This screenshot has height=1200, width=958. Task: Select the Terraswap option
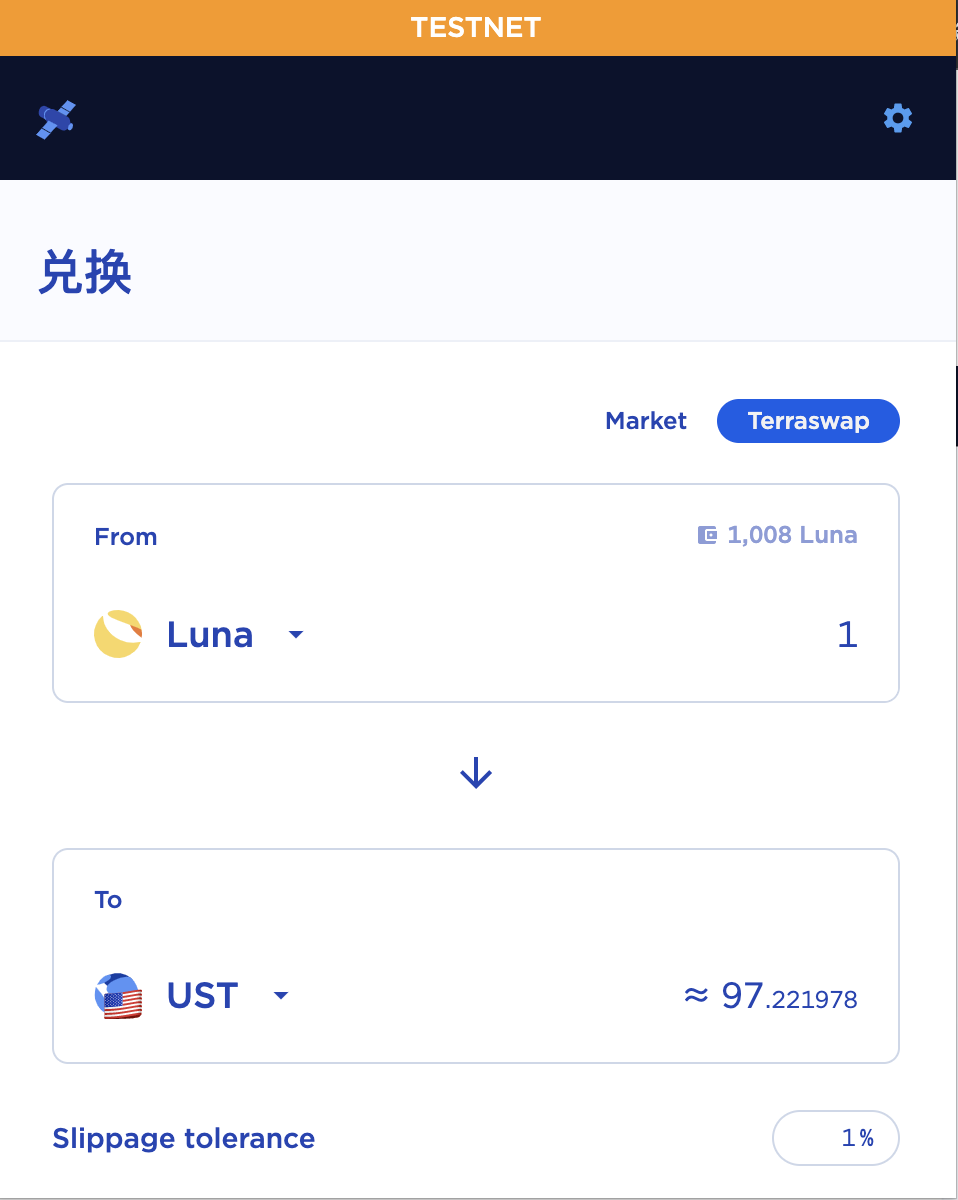(808, 421)
